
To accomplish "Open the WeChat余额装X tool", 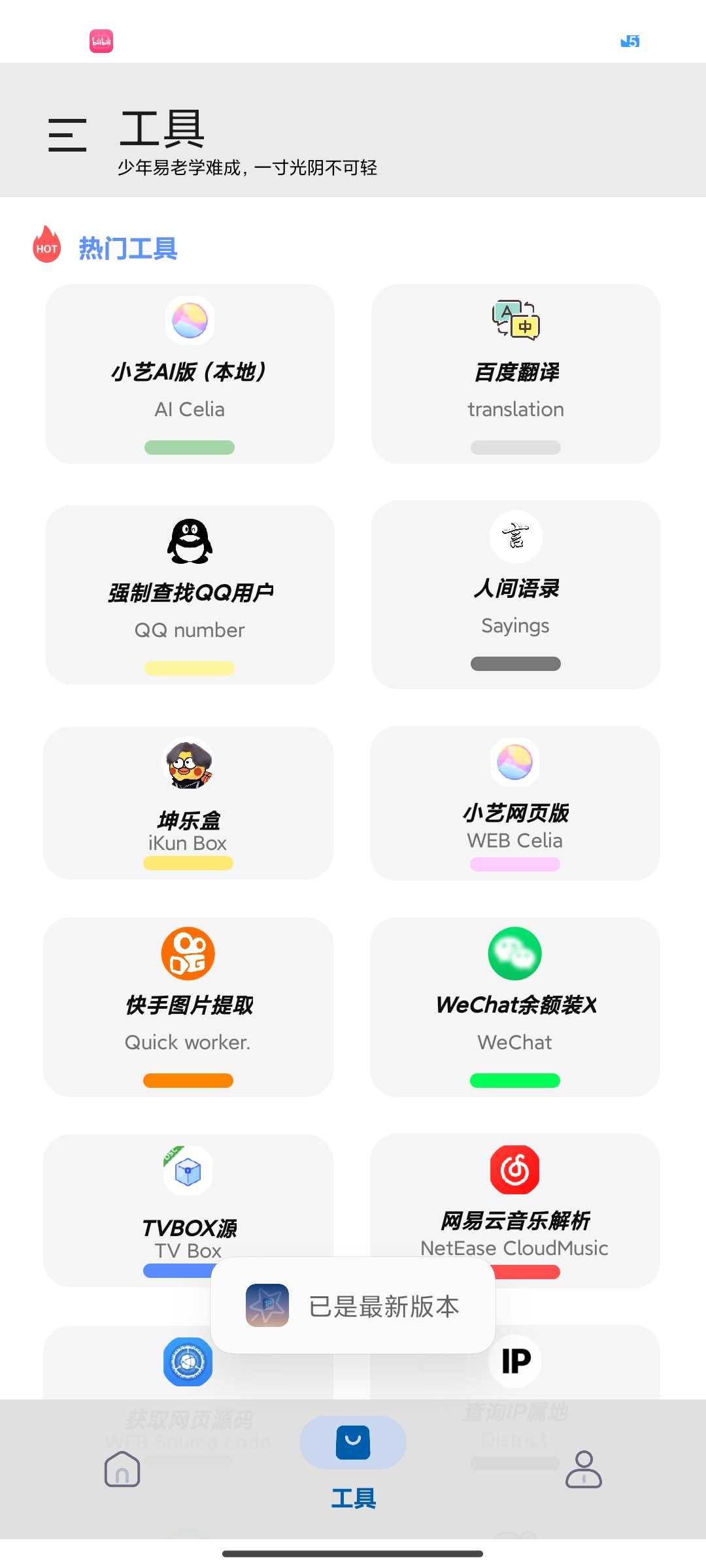I will (515, 1006).
